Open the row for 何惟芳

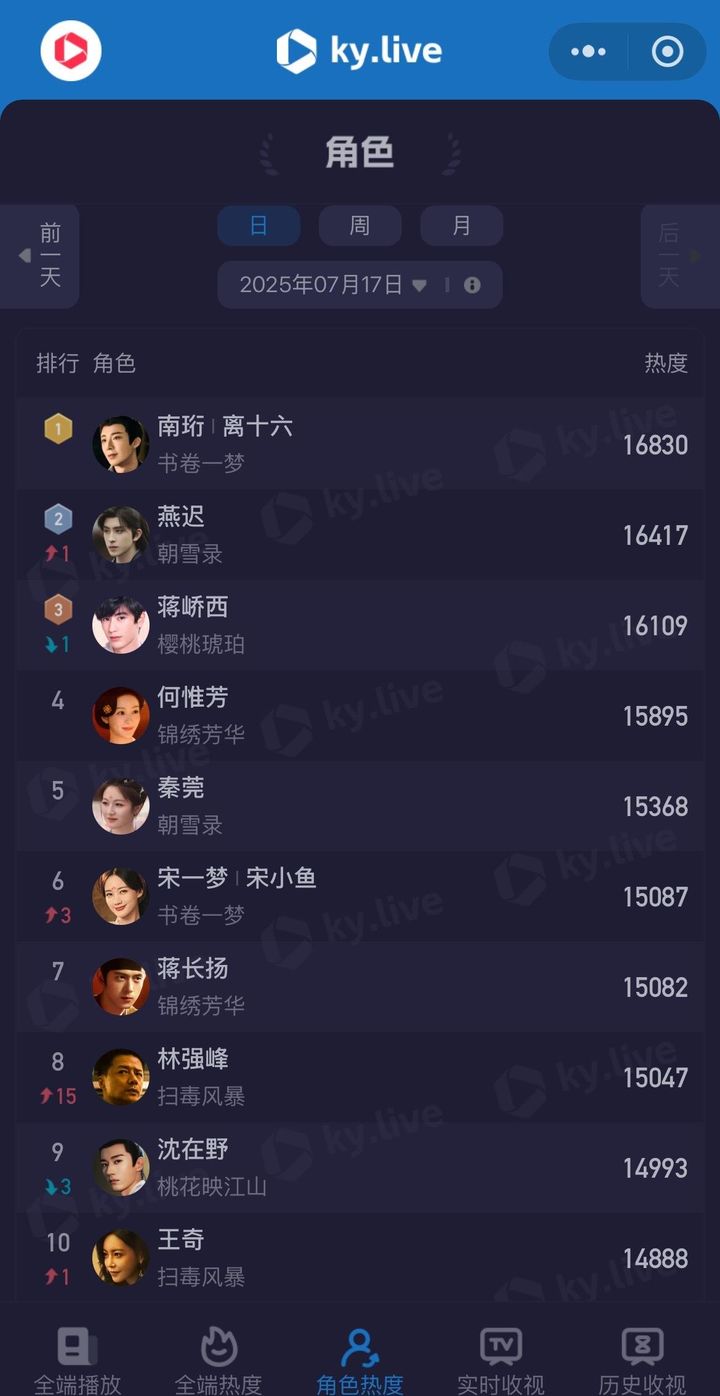click(x=360, y=716)
